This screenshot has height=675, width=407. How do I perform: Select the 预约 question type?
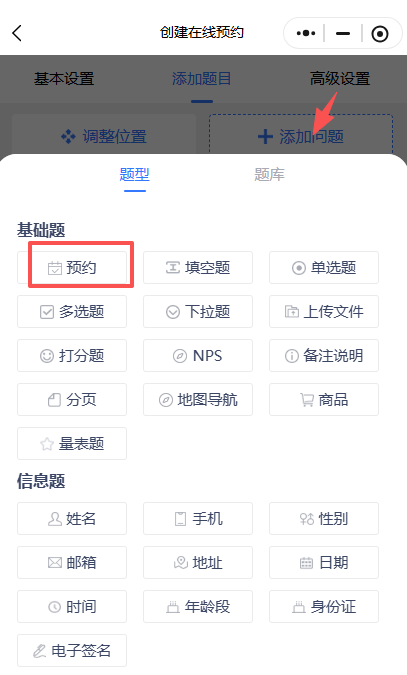(72, 268)
